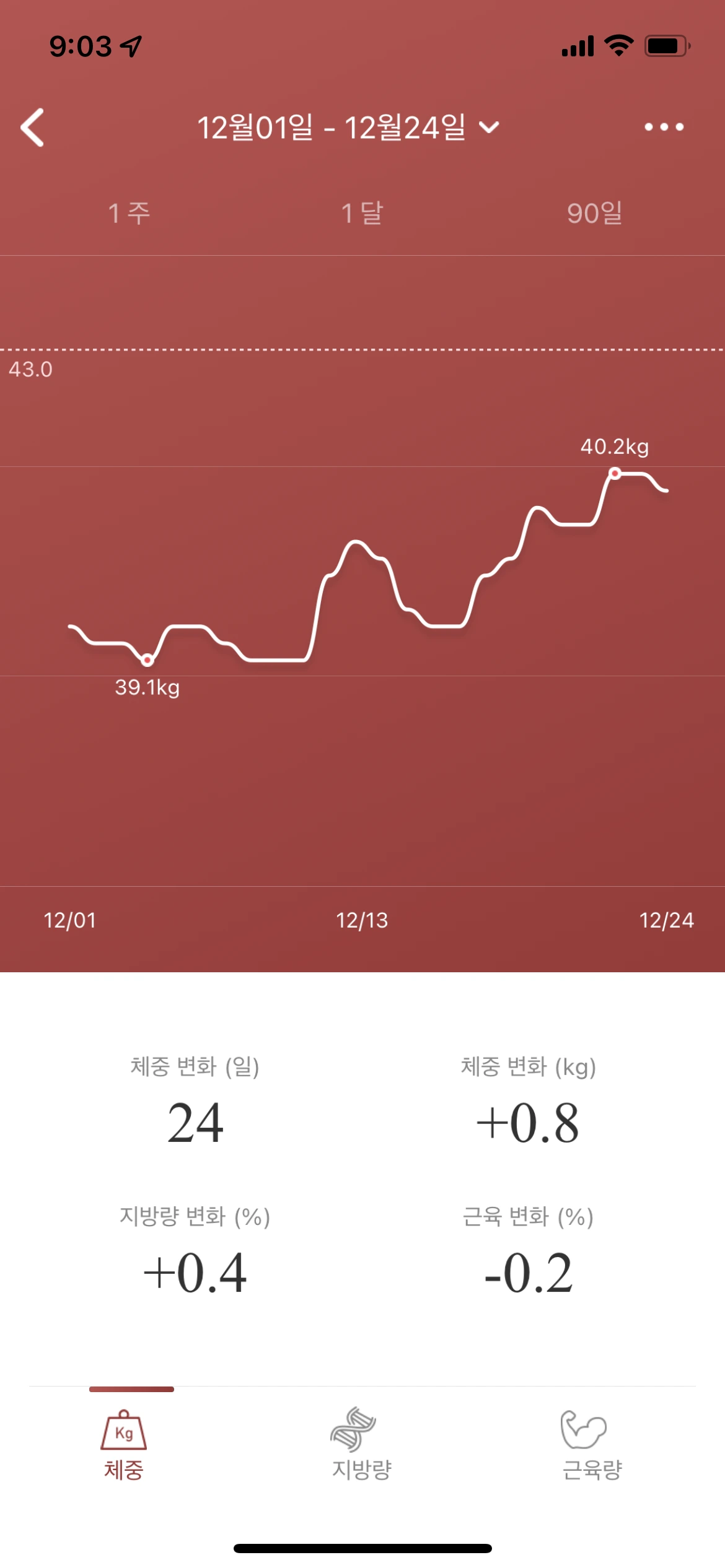The height and width of the screenshot is (1568, 725).
Task: Switch to the 1 주 period
Action: 129,213
